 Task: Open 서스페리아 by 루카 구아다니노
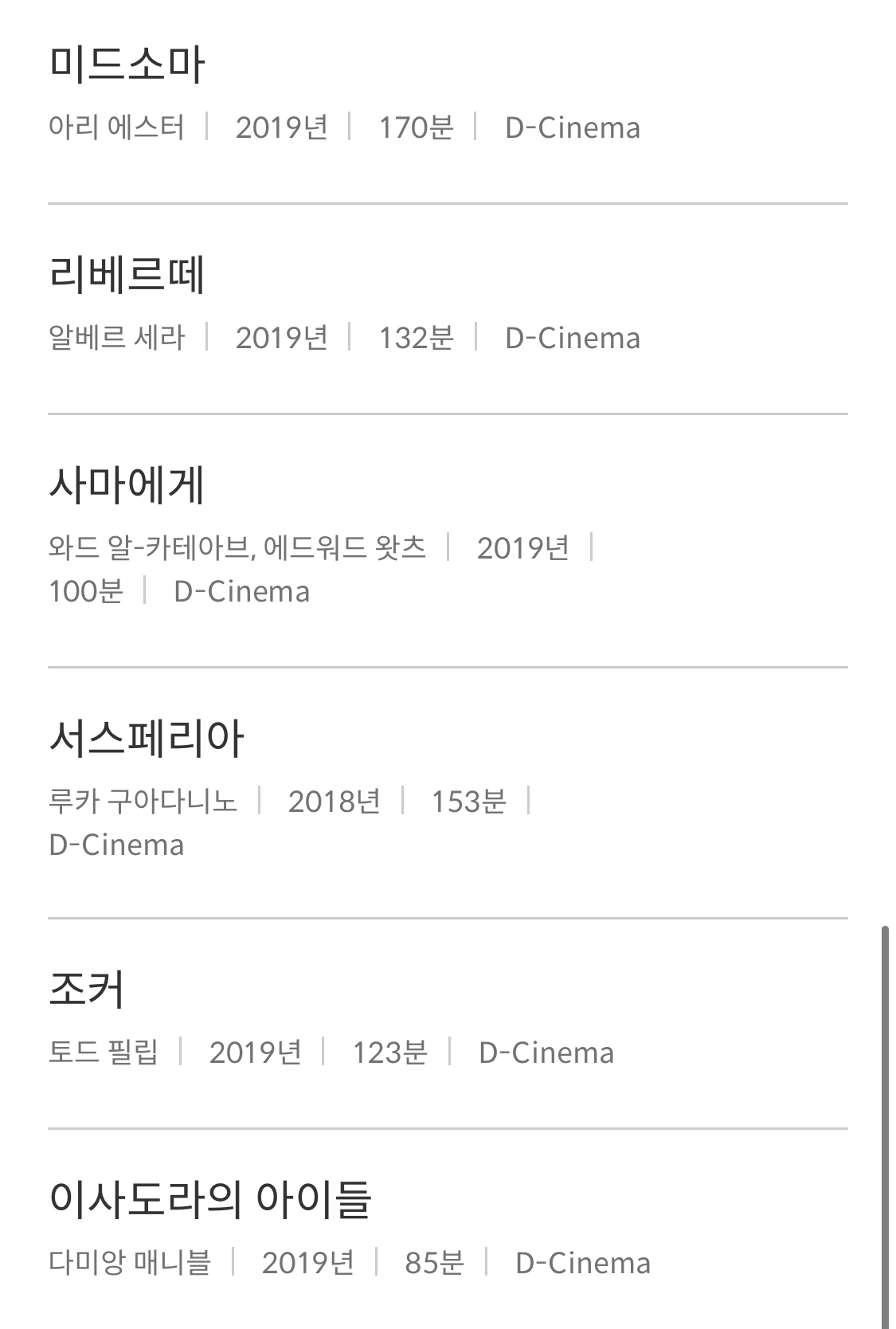147,739
